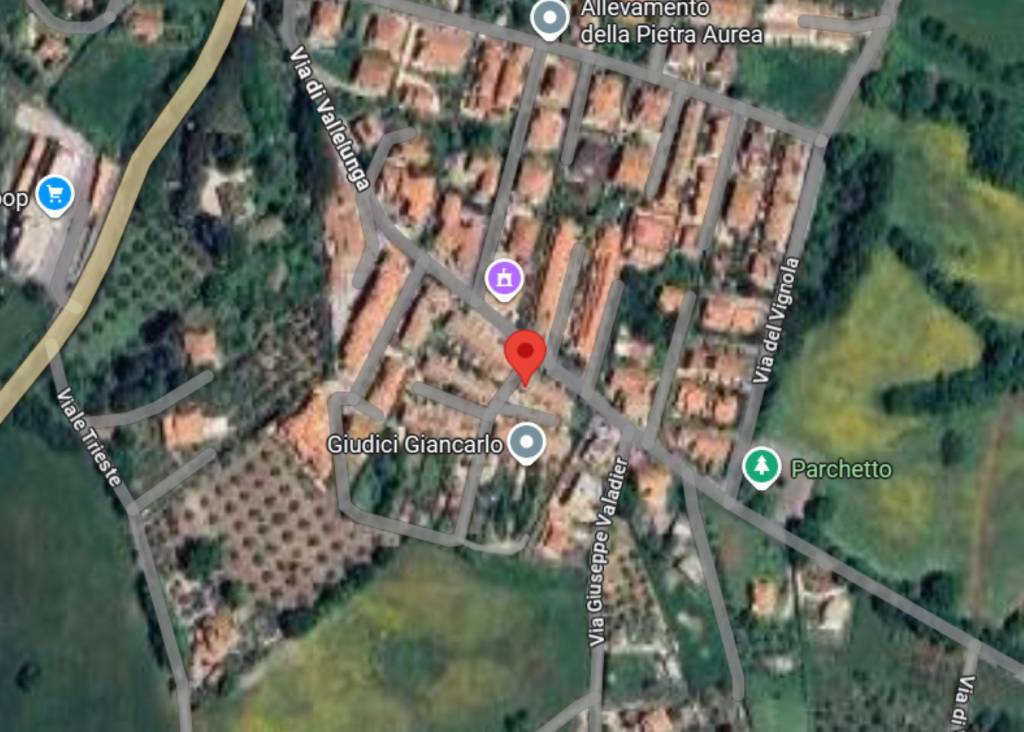Open the Parchetto park marker
This screenshot has width=1024, height=732.
[762, 466]
